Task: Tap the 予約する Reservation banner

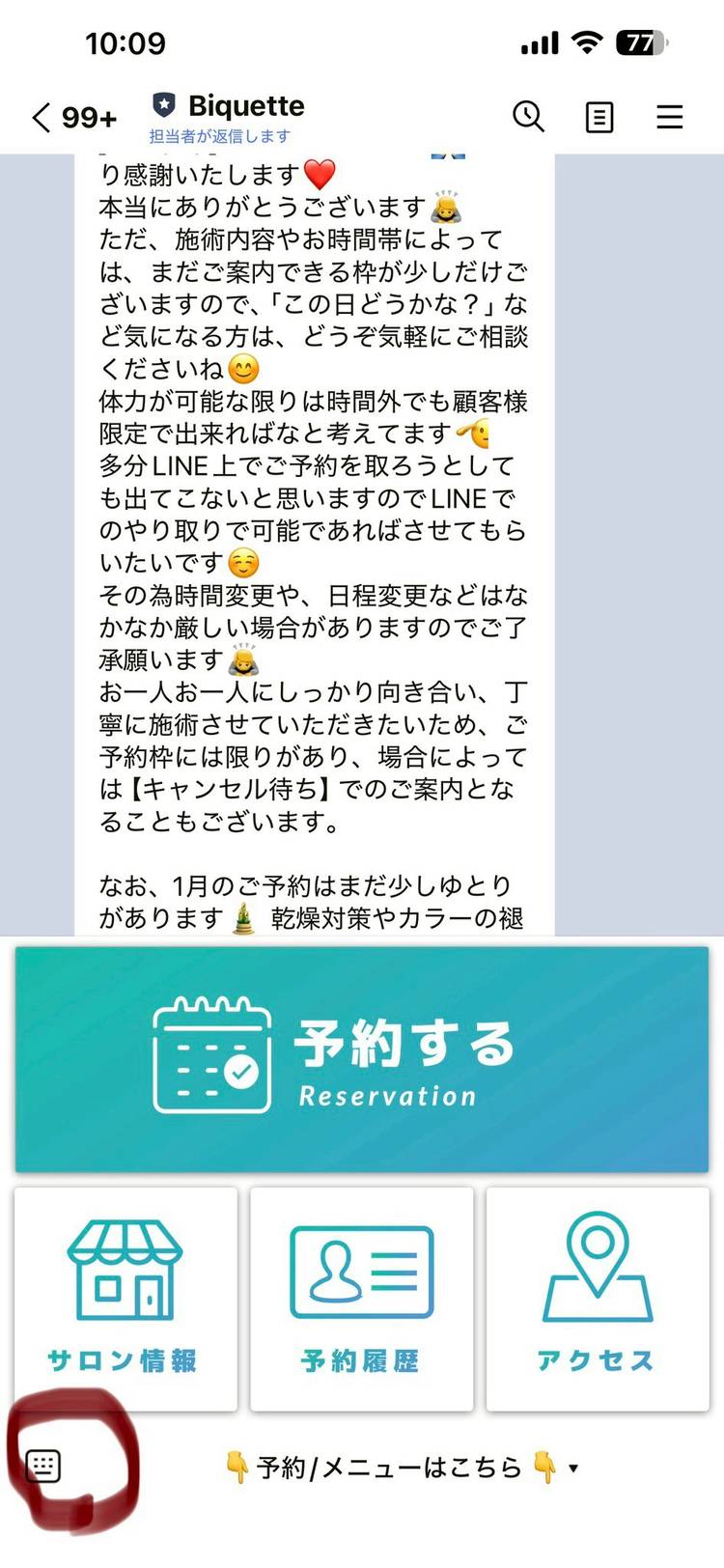Action: 362,1059
